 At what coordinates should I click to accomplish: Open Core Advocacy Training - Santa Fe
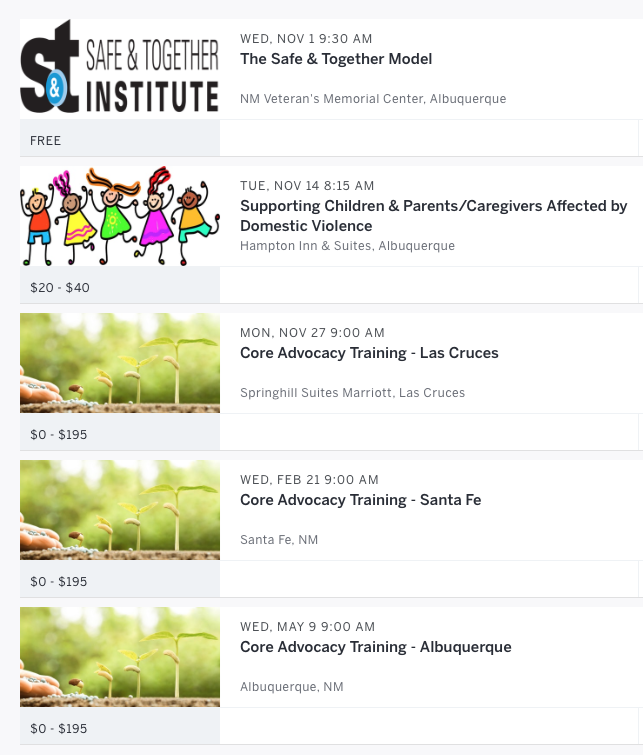[x=360, y=500]
